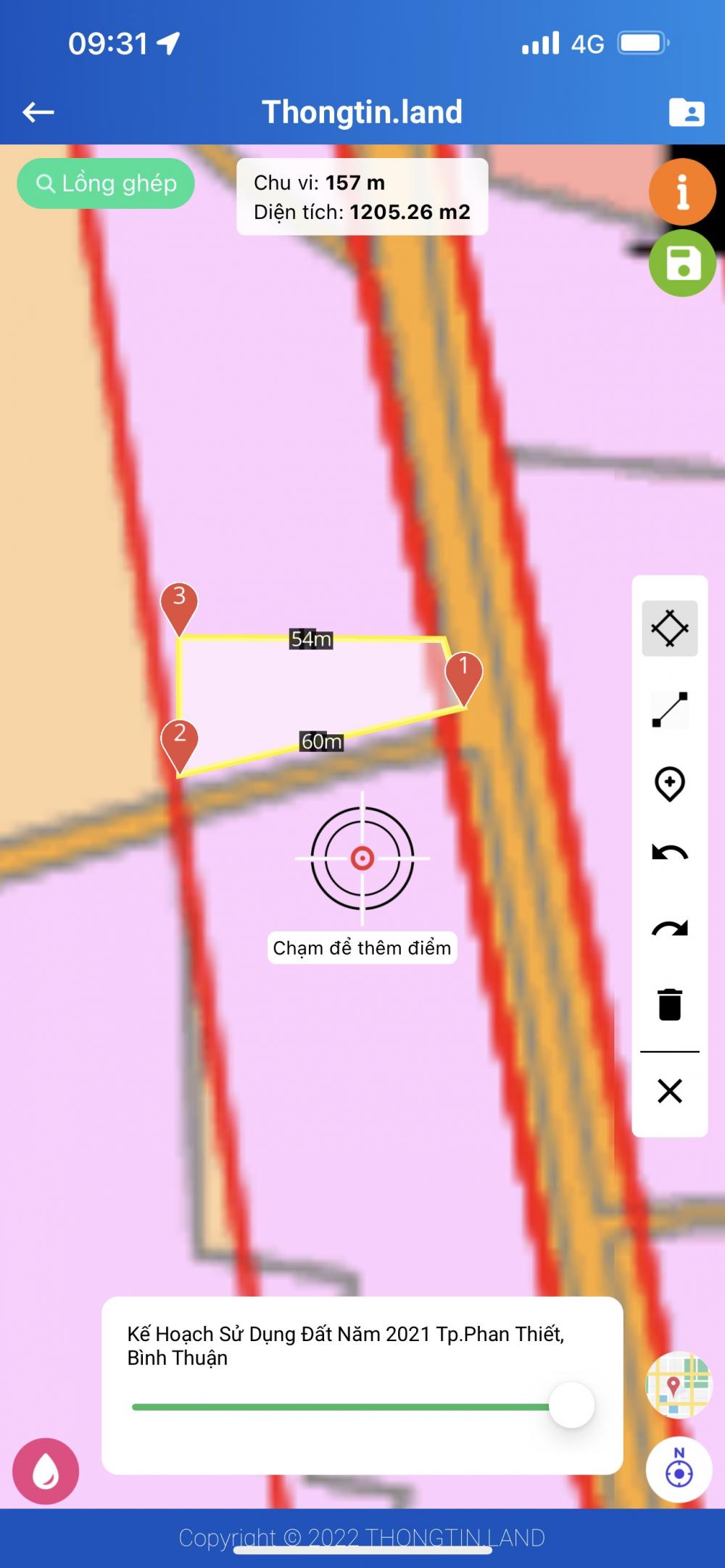Tap the overlay opacity slider handle
This screenshot has width=725, height=1568.
(572, 1405)
